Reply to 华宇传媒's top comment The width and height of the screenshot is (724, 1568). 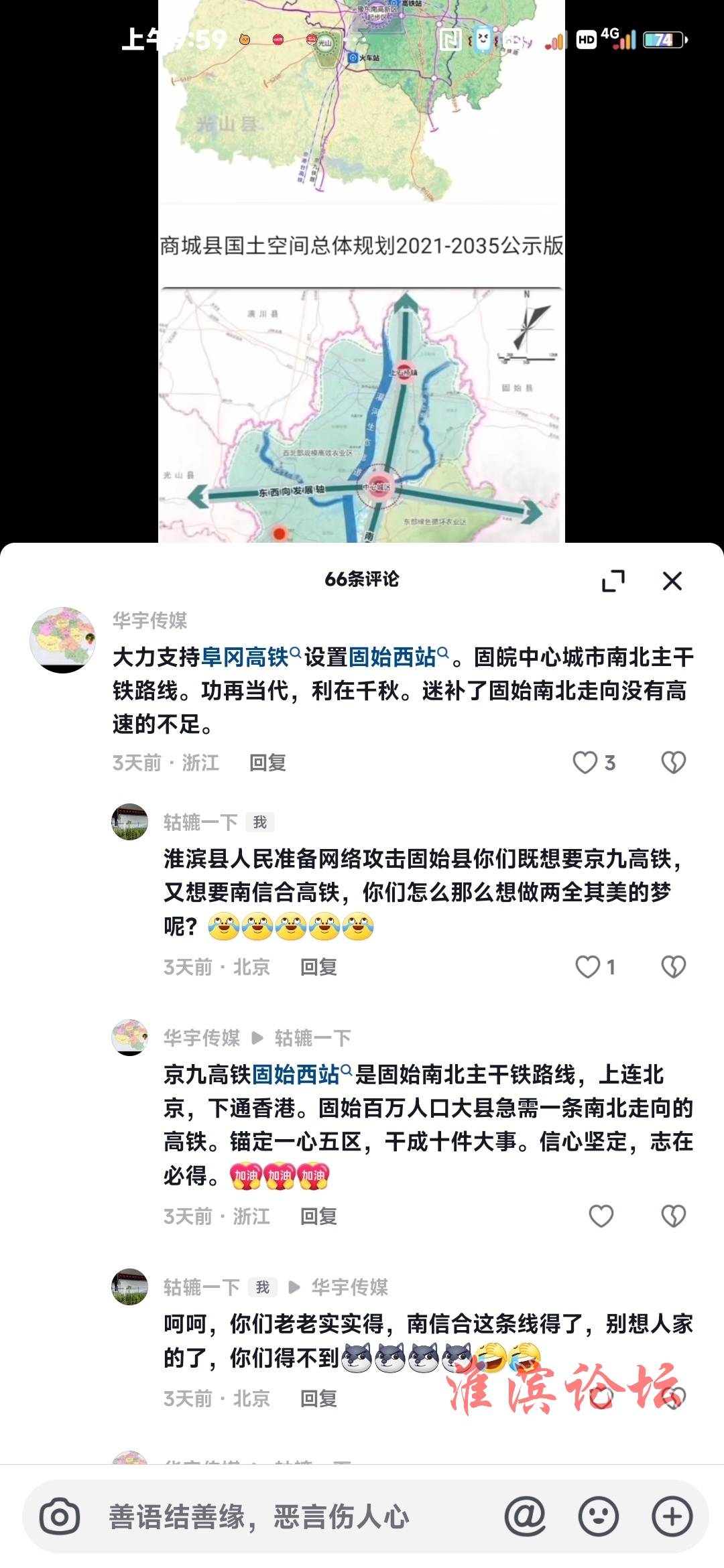267,763
